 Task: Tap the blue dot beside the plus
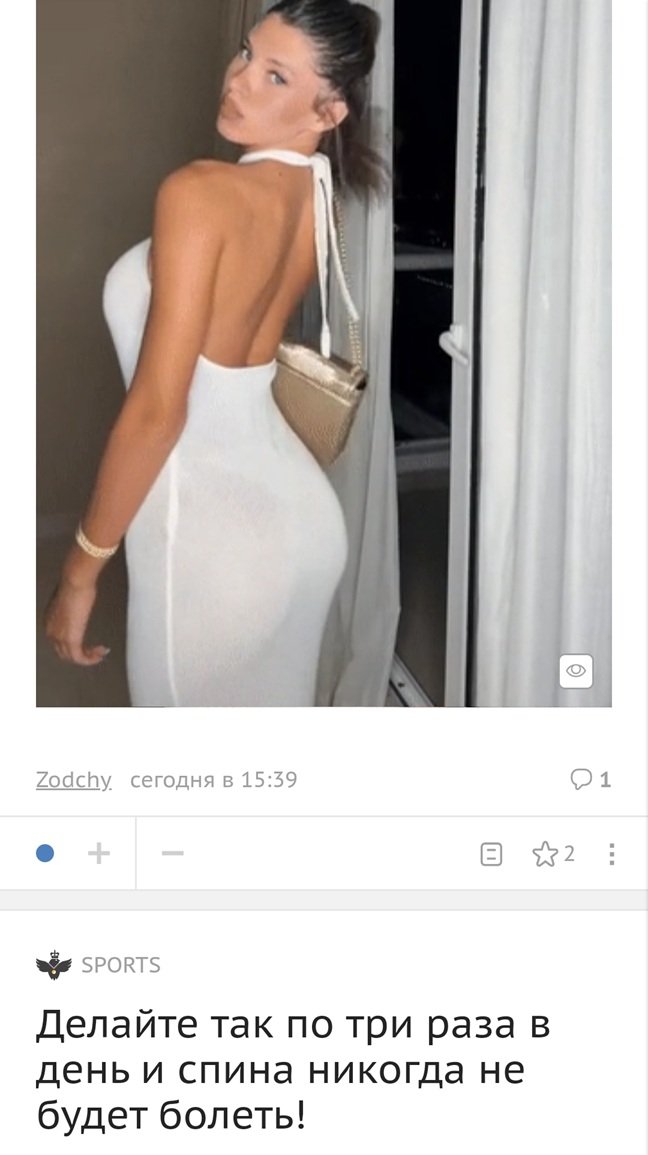pos(45,854)
